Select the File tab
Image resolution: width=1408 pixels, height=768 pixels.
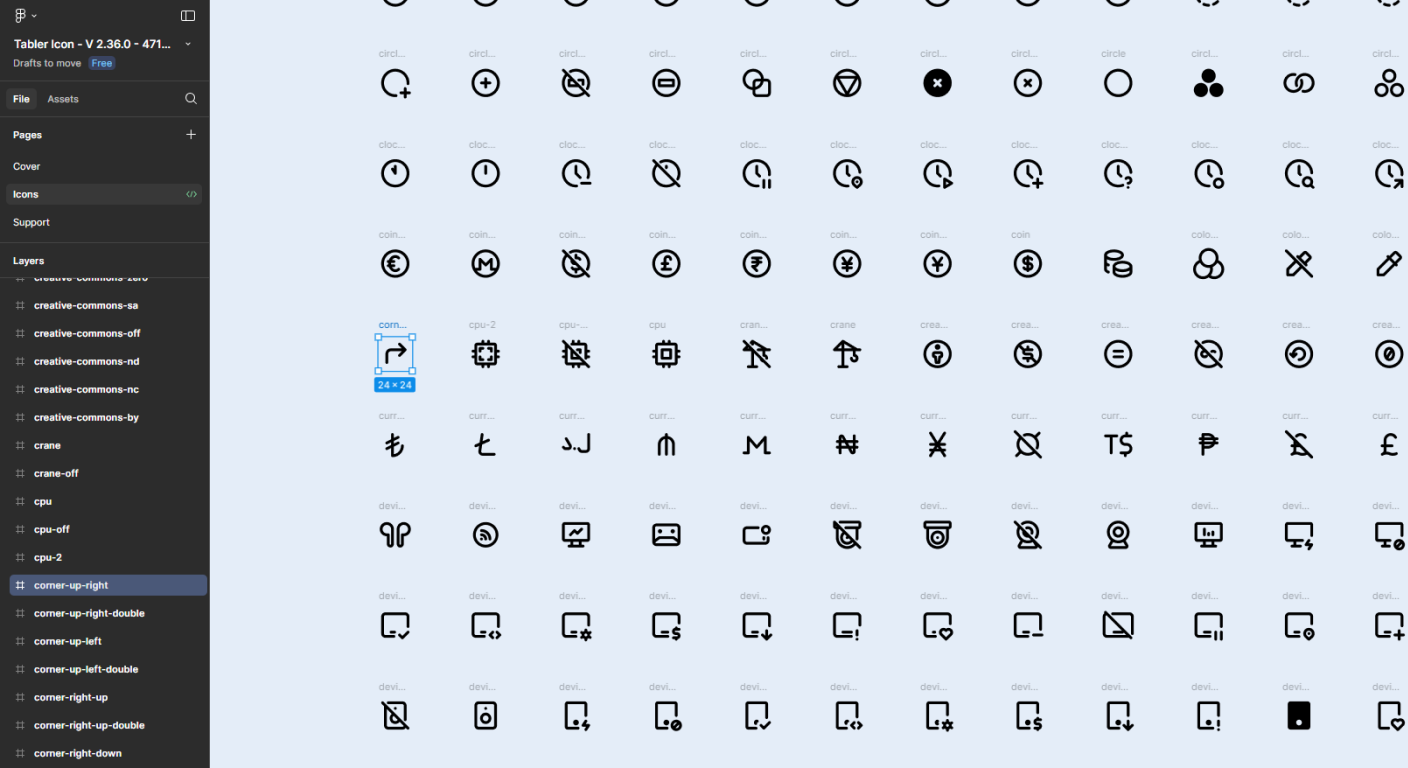coord(21,99)
